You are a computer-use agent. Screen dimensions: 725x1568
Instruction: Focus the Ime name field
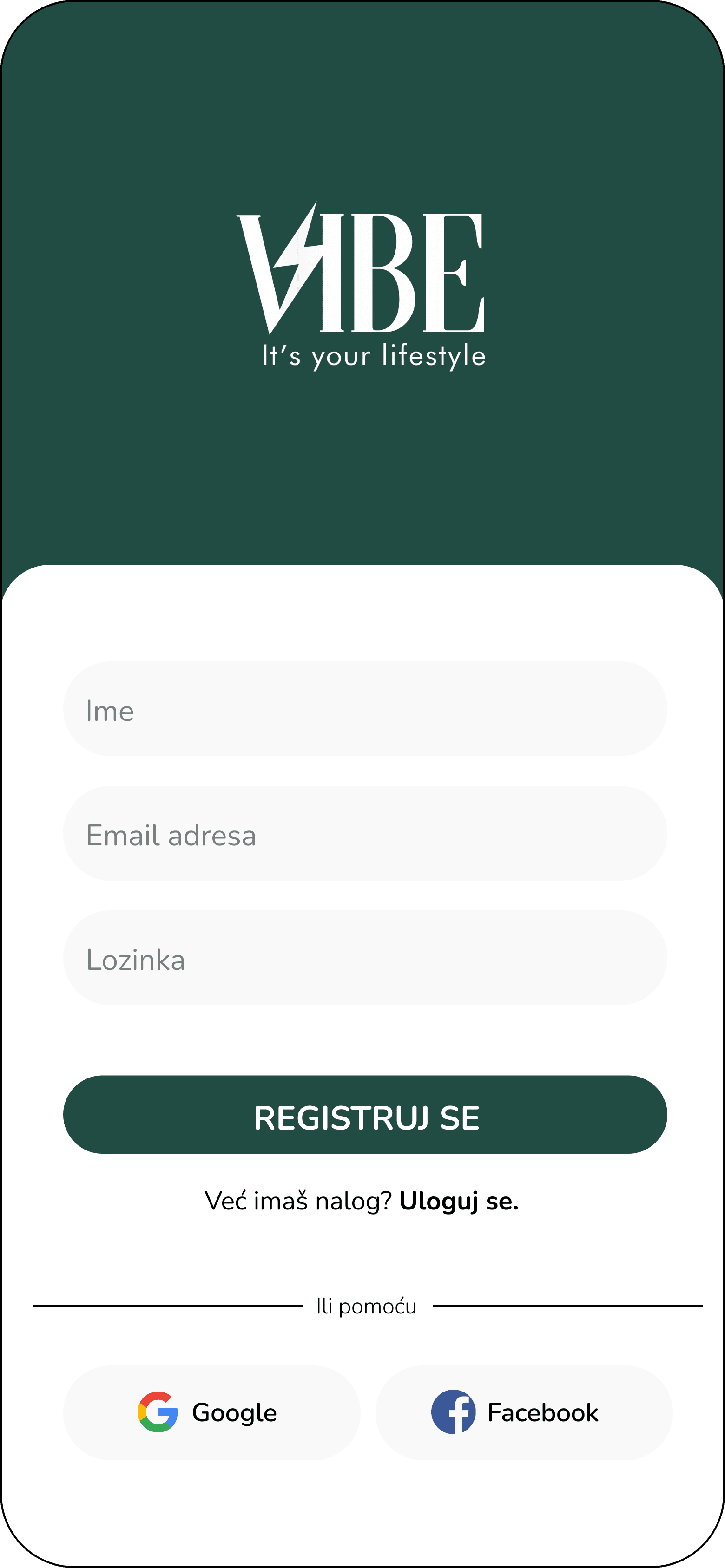pos(364,709)
